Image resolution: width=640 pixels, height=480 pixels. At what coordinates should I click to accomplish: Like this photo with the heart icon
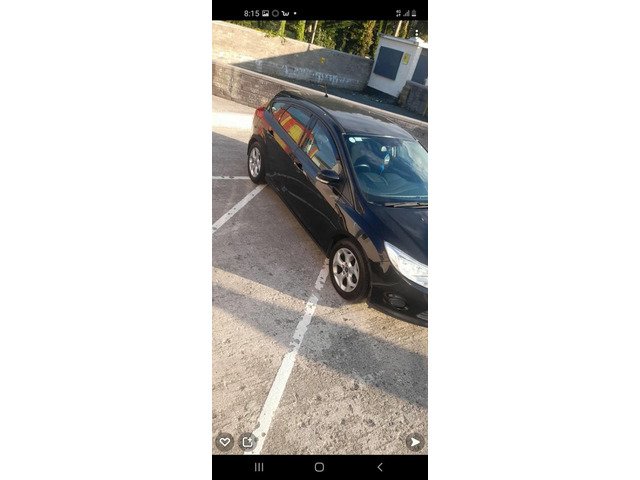[x=225, y=441]
